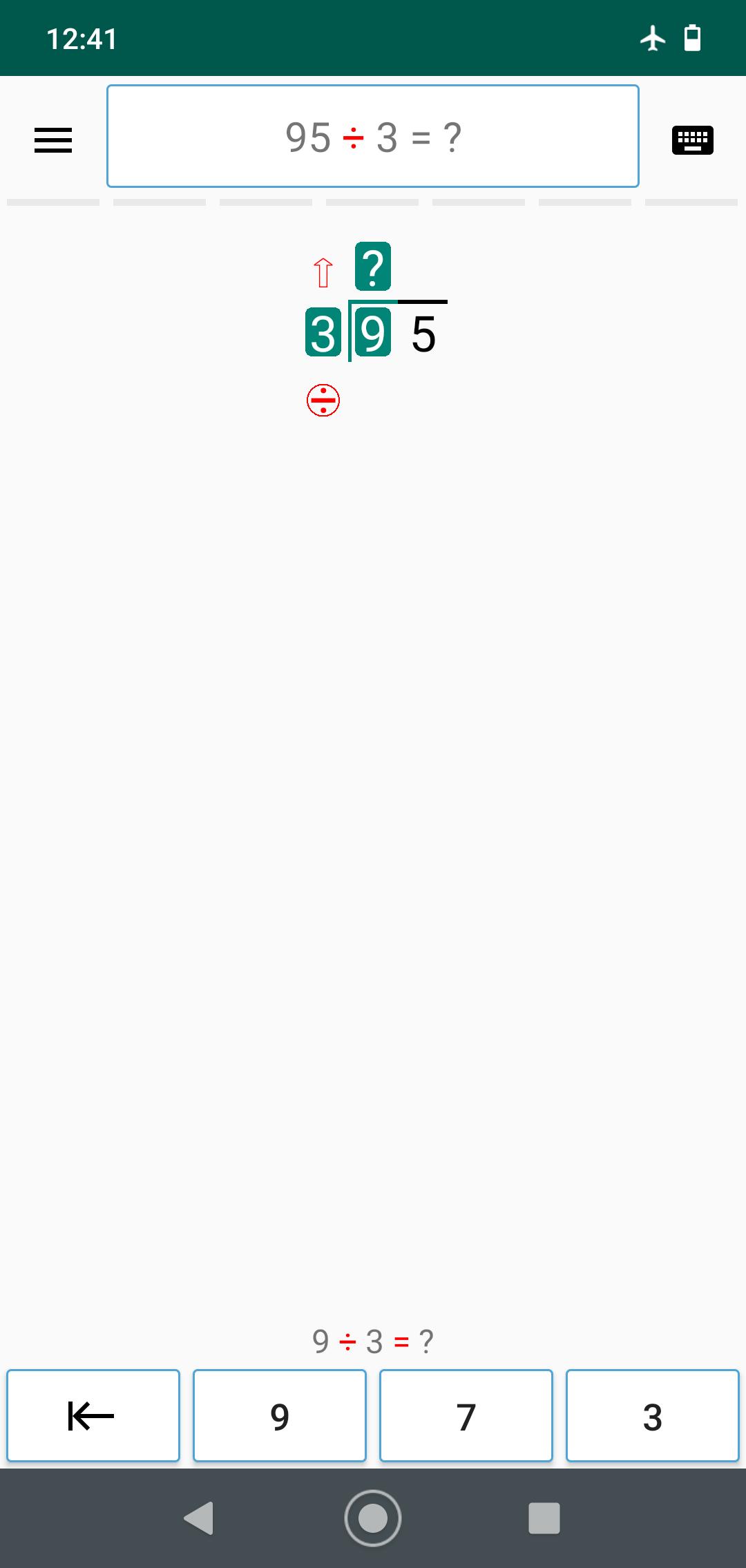Choose answer 9
746x1568 pixels.
tap(280, 1415)
